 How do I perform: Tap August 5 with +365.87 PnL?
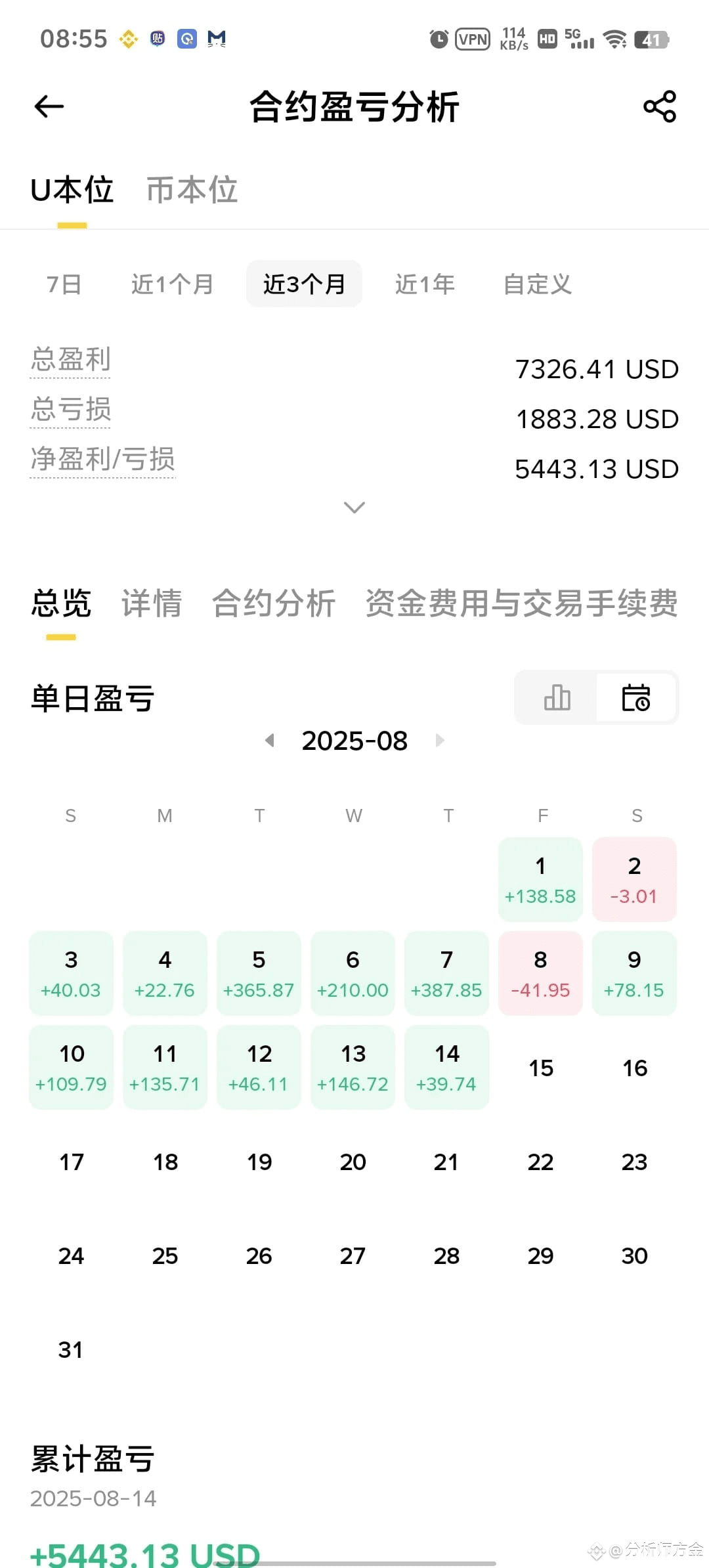tap(259, 973)
